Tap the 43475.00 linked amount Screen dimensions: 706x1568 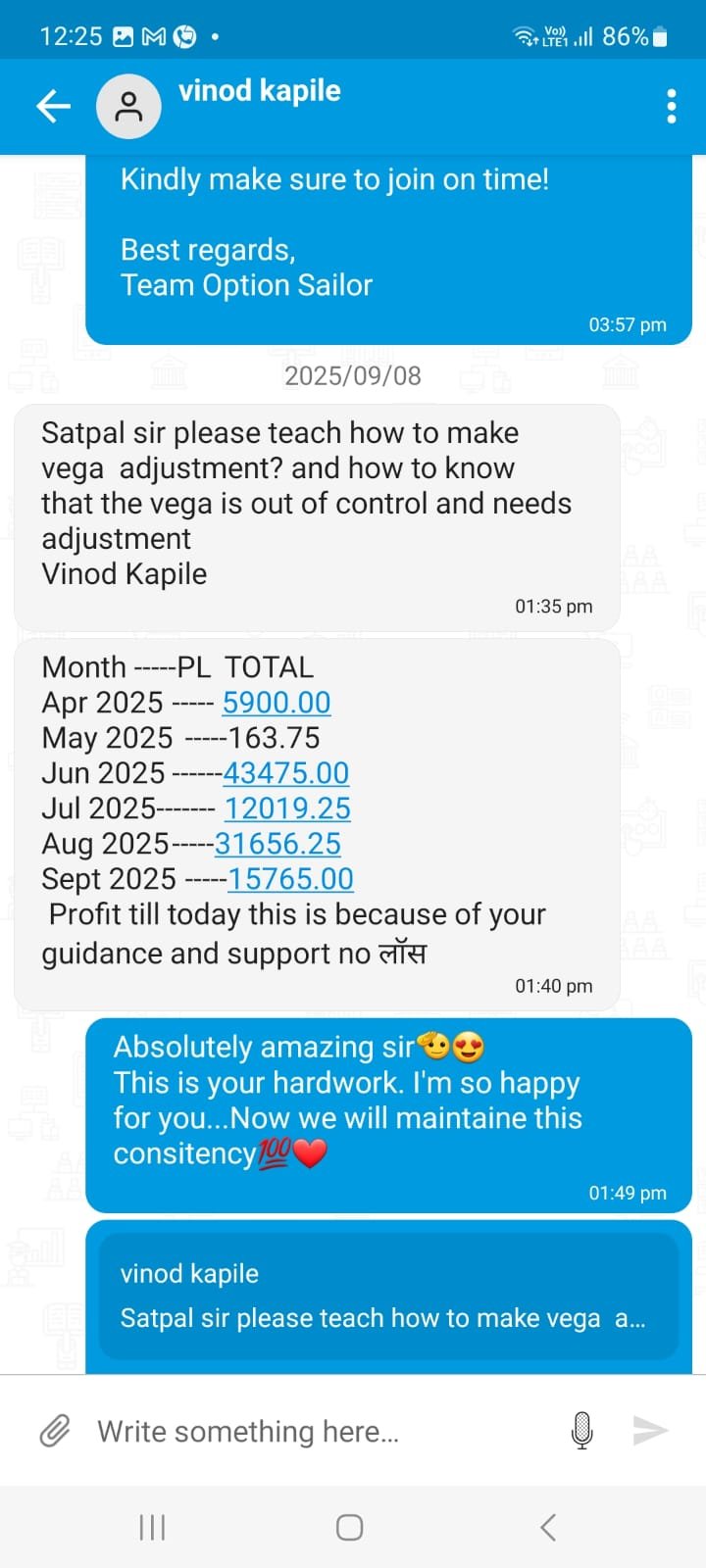click(x=285, y=773)
